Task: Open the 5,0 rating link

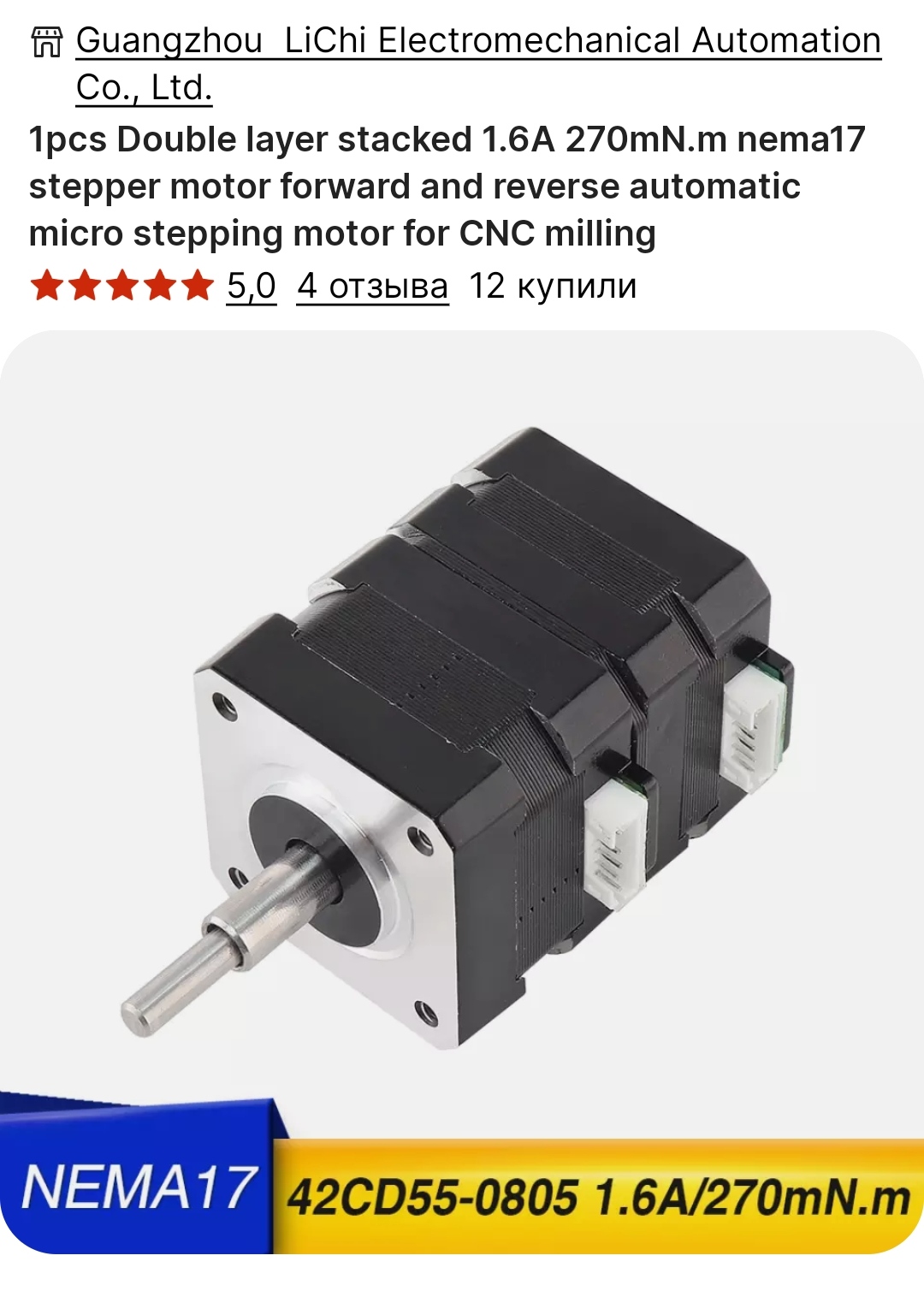Action: 251,286
